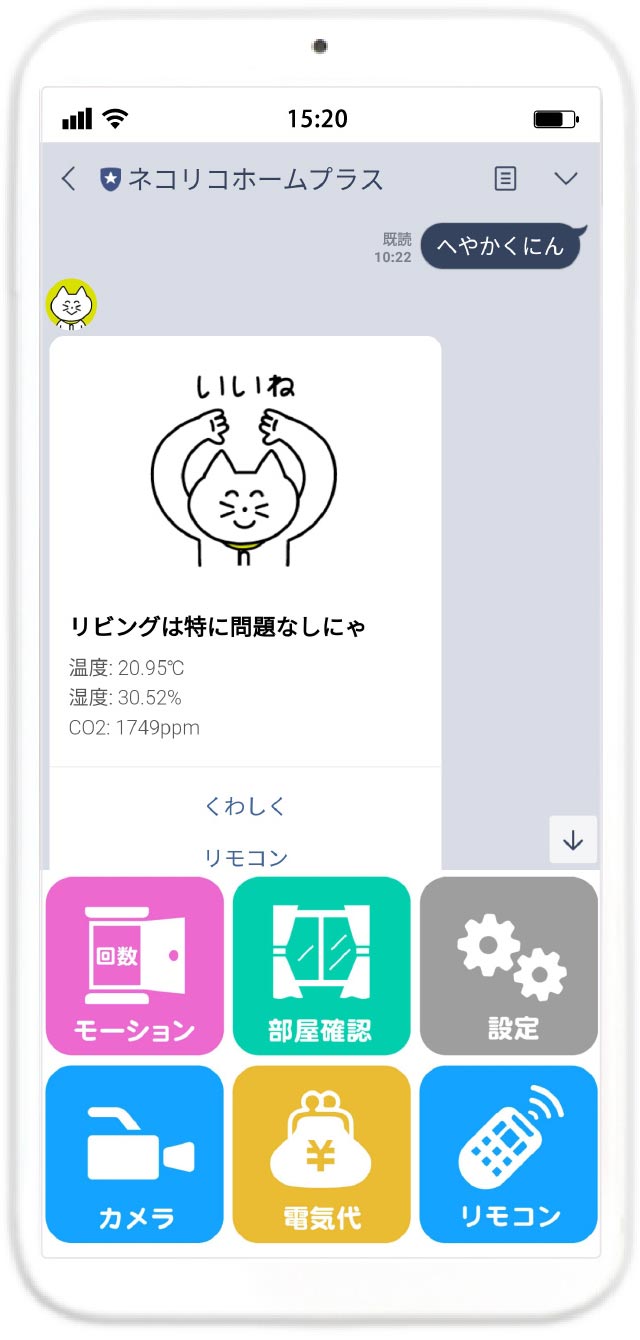Tap the くわしく link in the card
Viewport: 640px width, 1340px height.
245,806
